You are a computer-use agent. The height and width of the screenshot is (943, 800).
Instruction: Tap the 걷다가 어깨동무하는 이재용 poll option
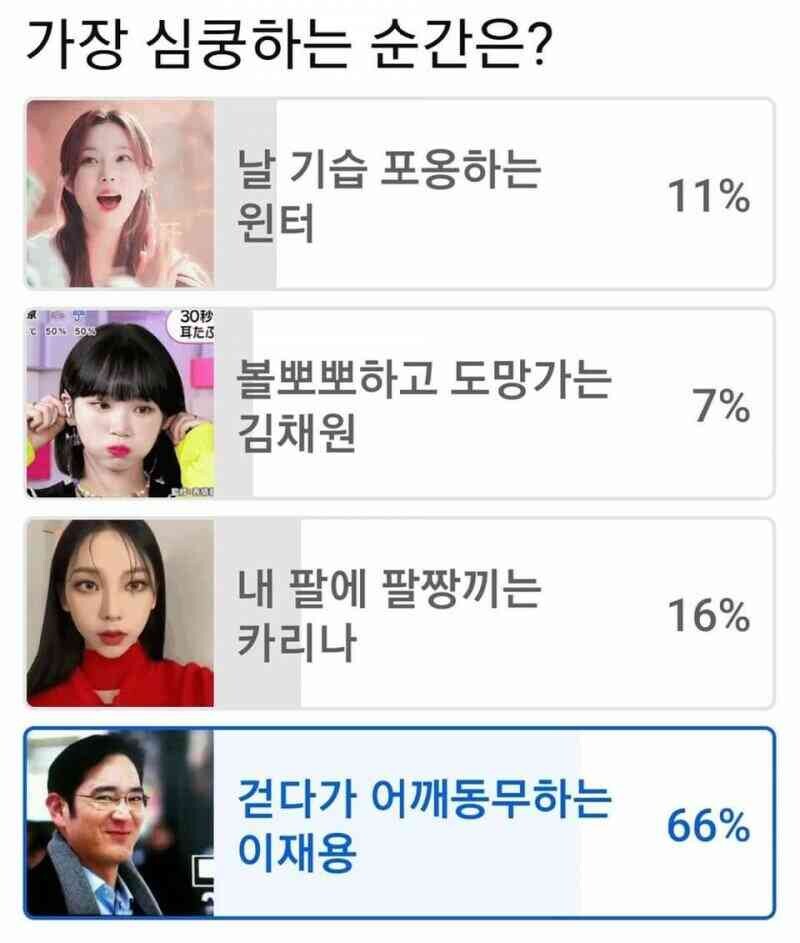400,824
